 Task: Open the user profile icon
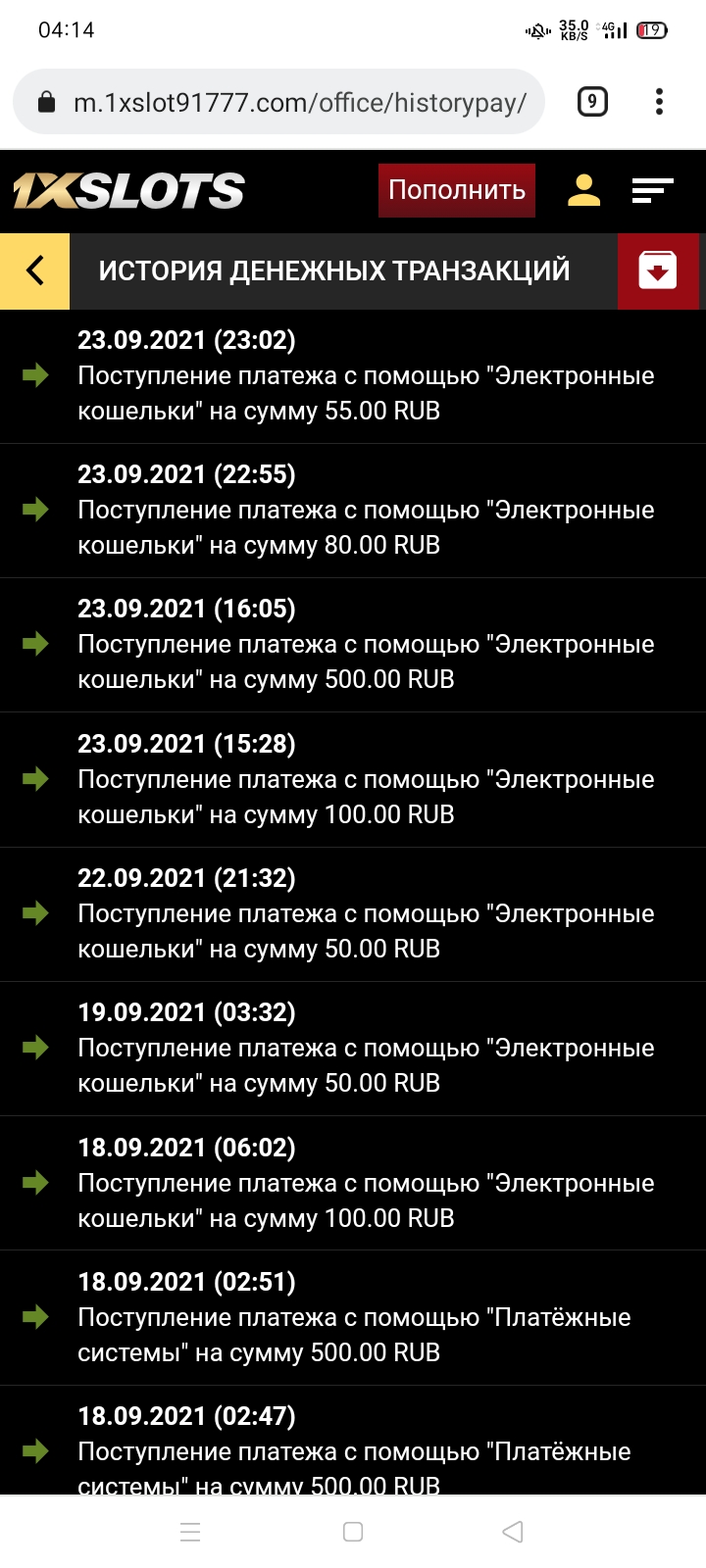[x=583, y=190]
